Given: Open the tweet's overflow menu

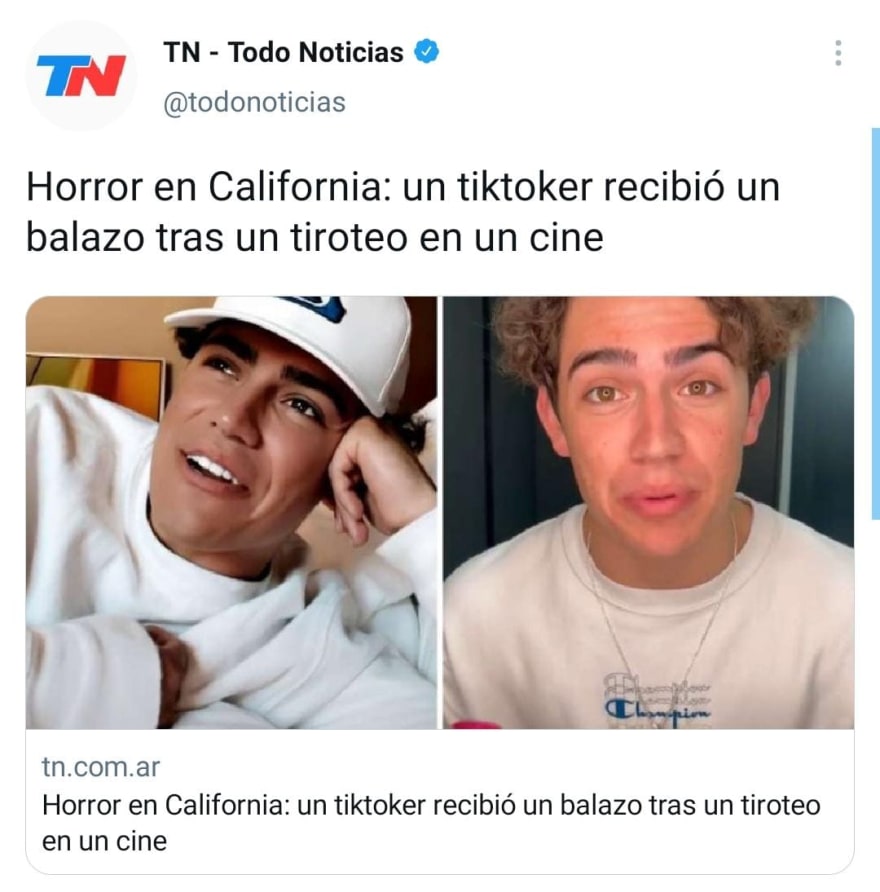Looking at the screenshot, I should click(x=838, y=53).
